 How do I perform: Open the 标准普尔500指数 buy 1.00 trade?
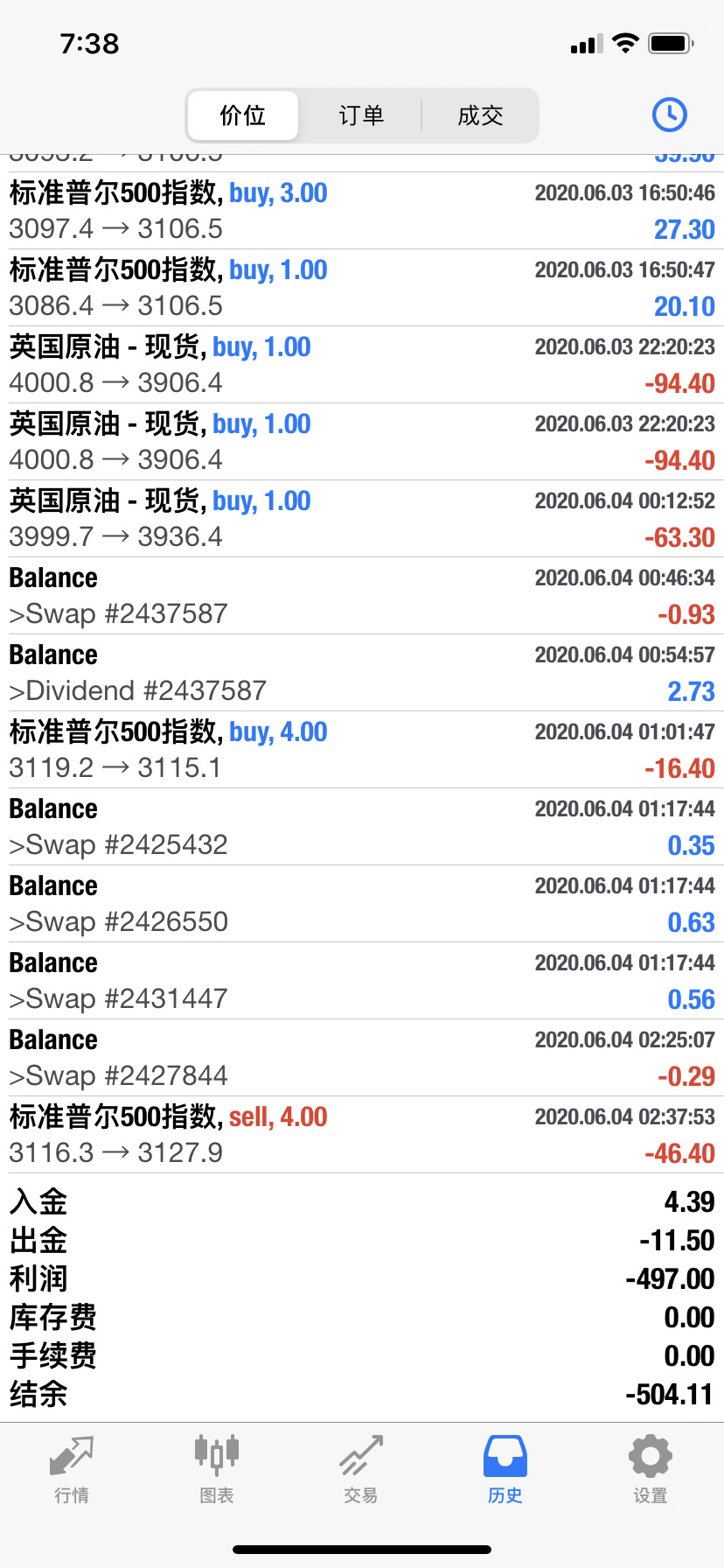[362, 288]
